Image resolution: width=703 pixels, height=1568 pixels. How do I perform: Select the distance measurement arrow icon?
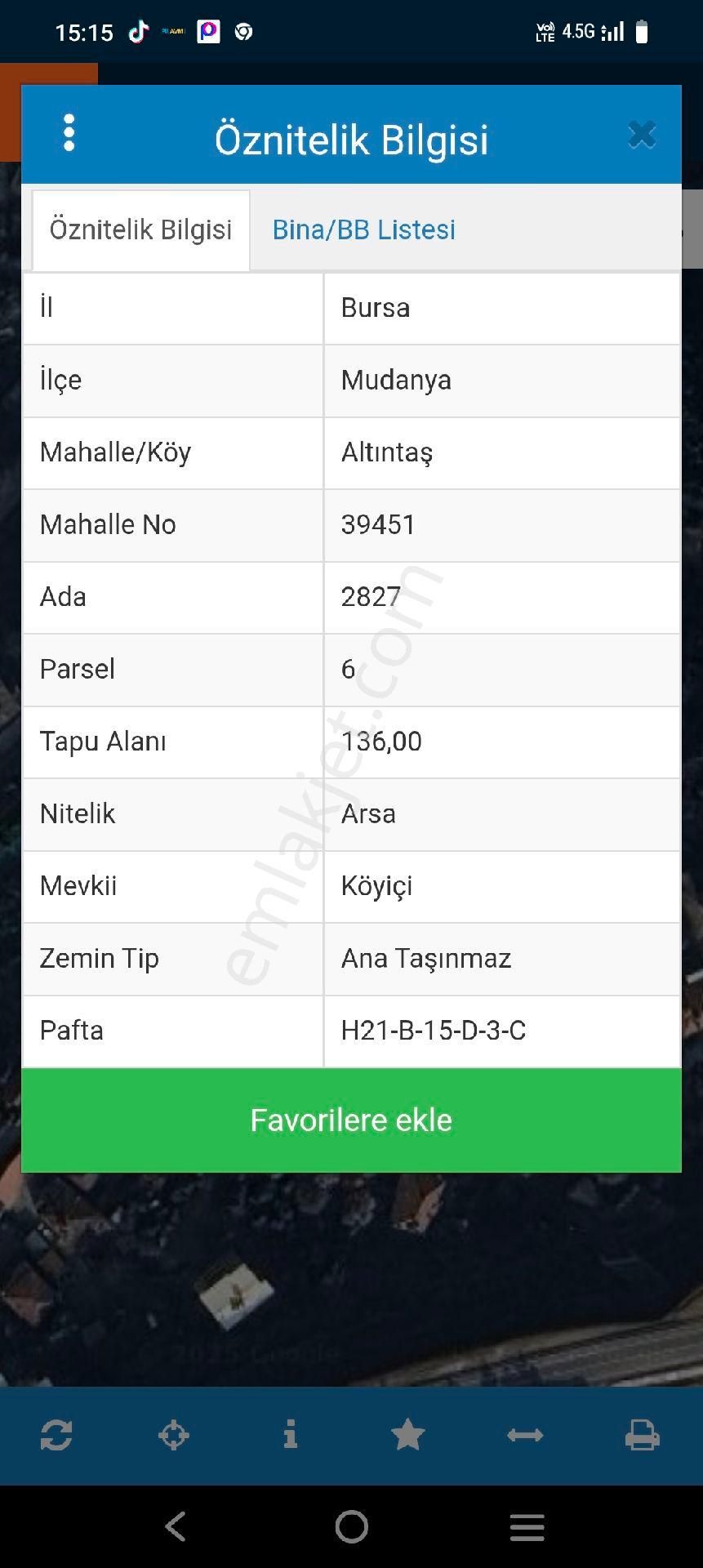point(525,1435)
